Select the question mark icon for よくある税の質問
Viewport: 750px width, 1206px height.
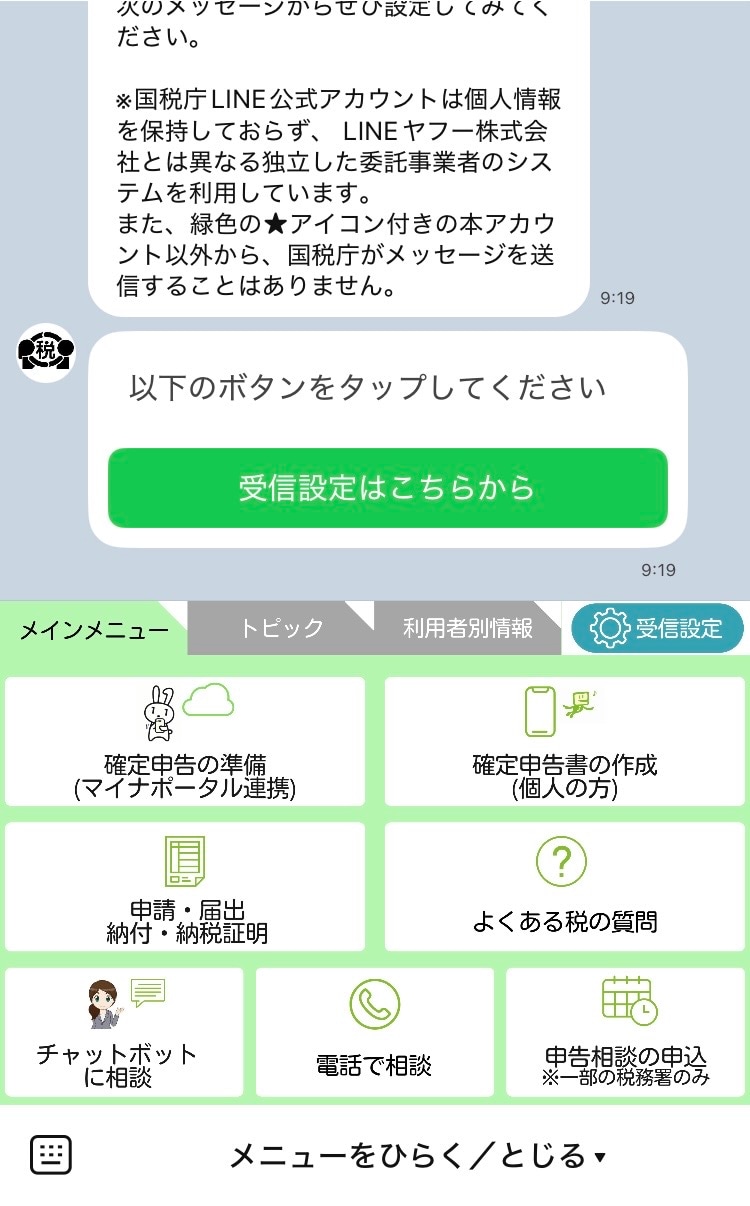(562, 858)
